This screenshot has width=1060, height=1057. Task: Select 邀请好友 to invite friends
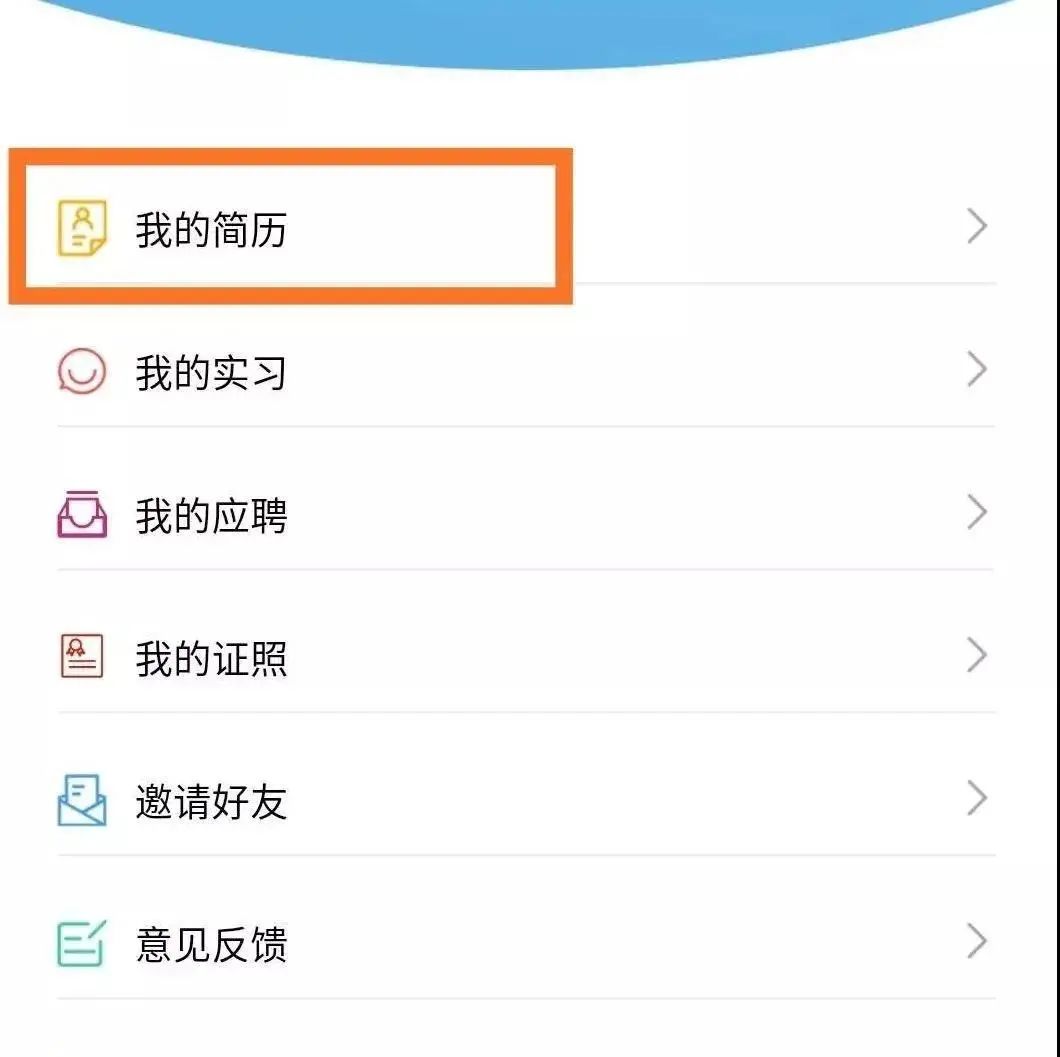point(211,802)
